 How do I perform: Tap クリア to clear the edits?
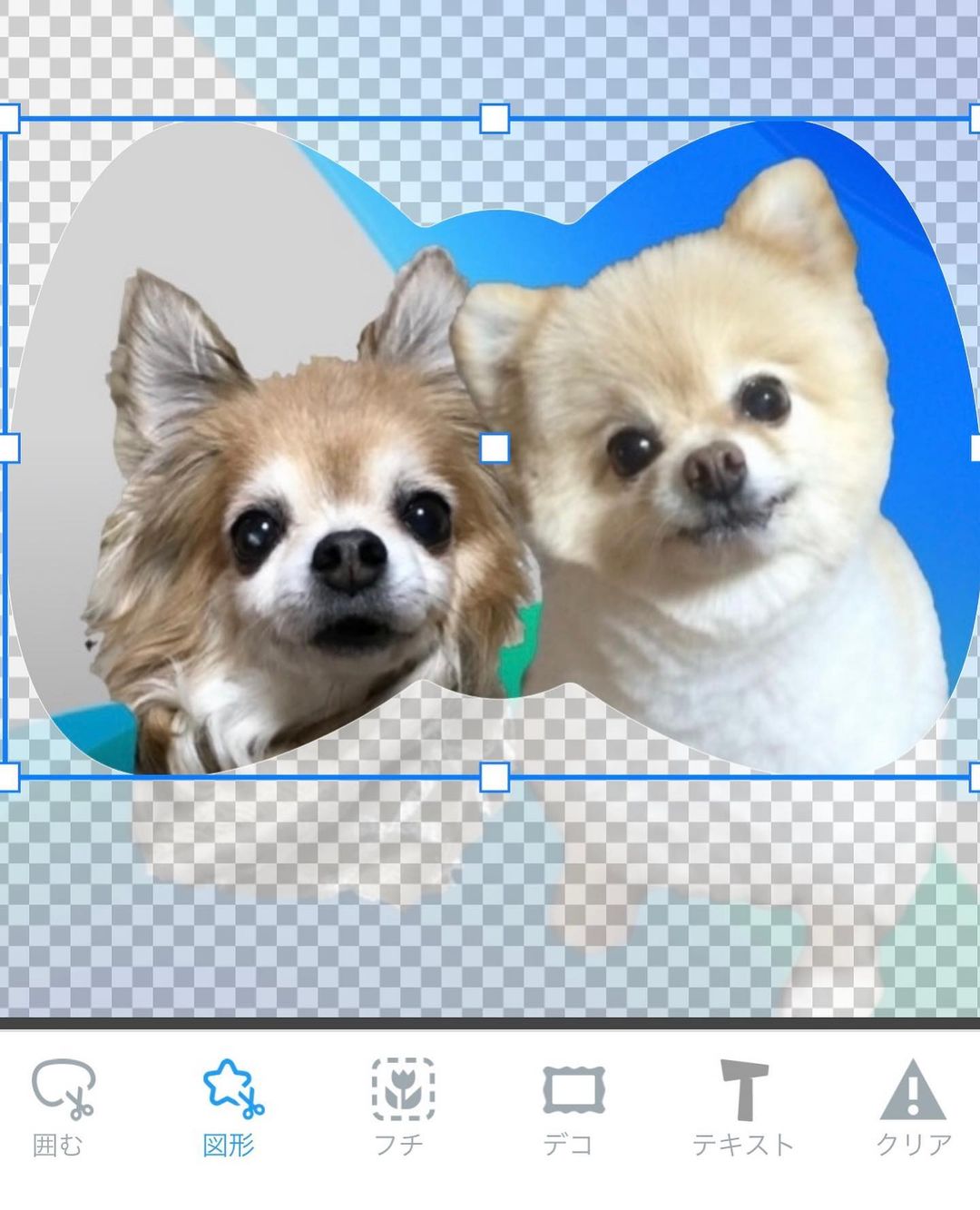913,1106
